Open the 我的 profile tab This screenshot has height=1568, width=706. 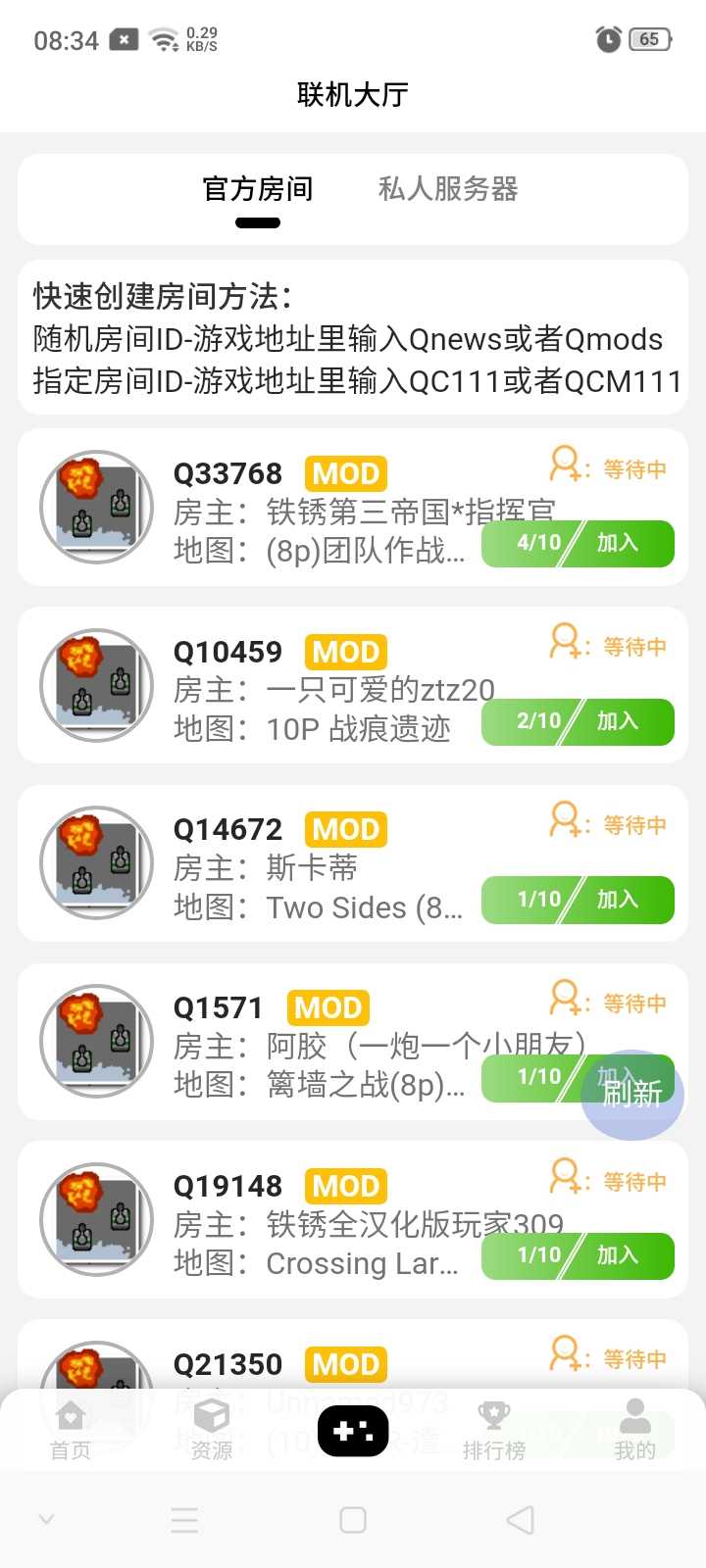[x=635, y=1431]
